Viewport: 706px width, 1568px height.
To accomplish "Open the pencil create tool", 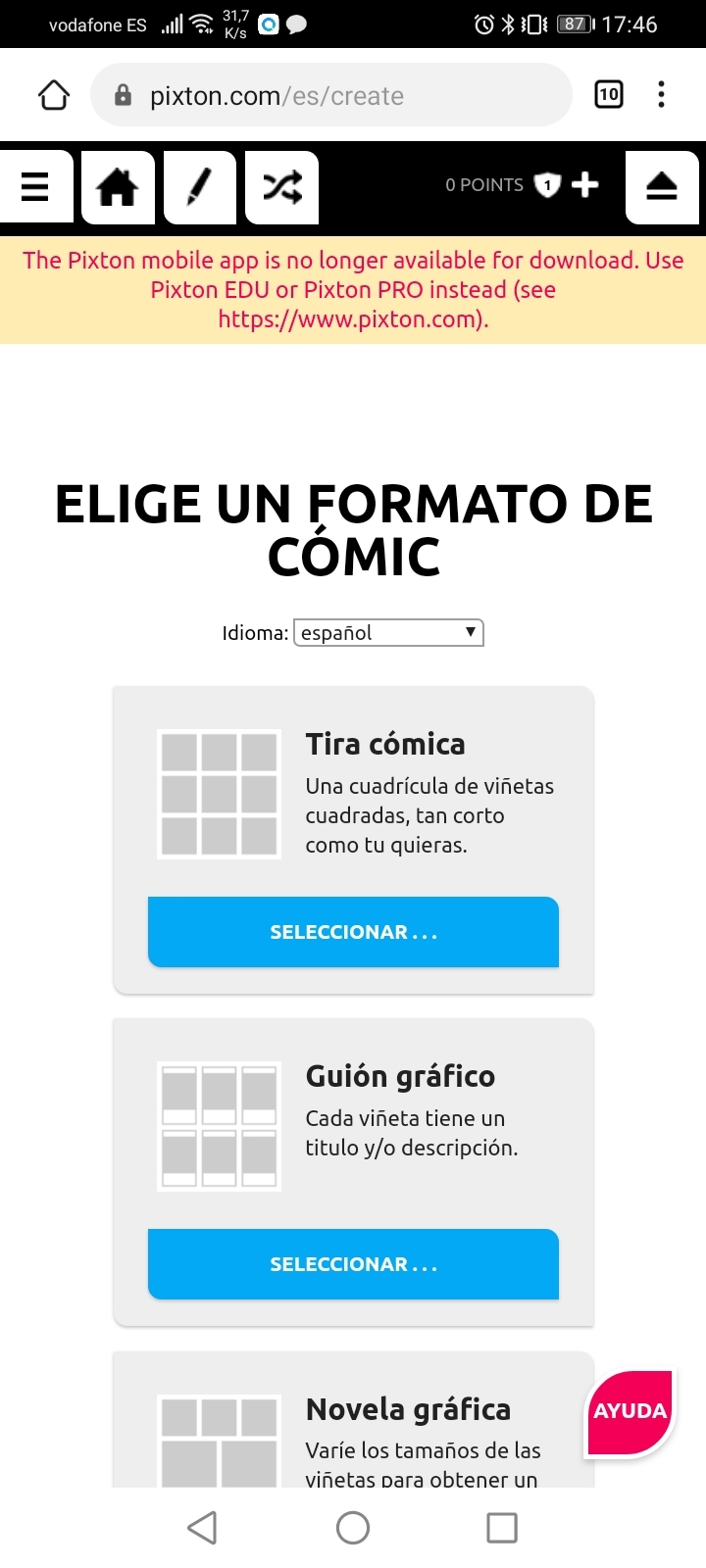I will [200, 186].
